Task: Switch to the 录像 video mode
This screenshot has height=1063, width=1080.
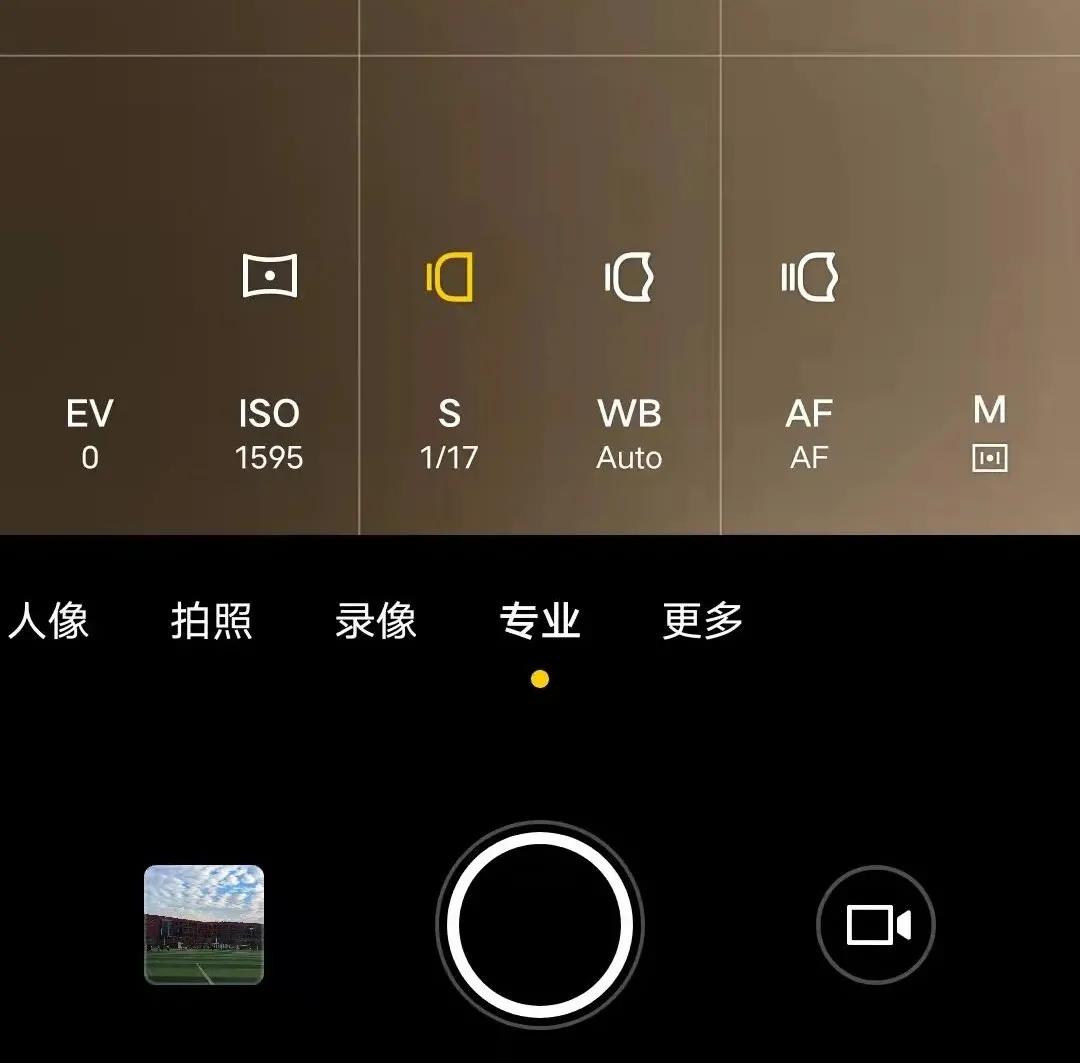Action: pos(375,621)
